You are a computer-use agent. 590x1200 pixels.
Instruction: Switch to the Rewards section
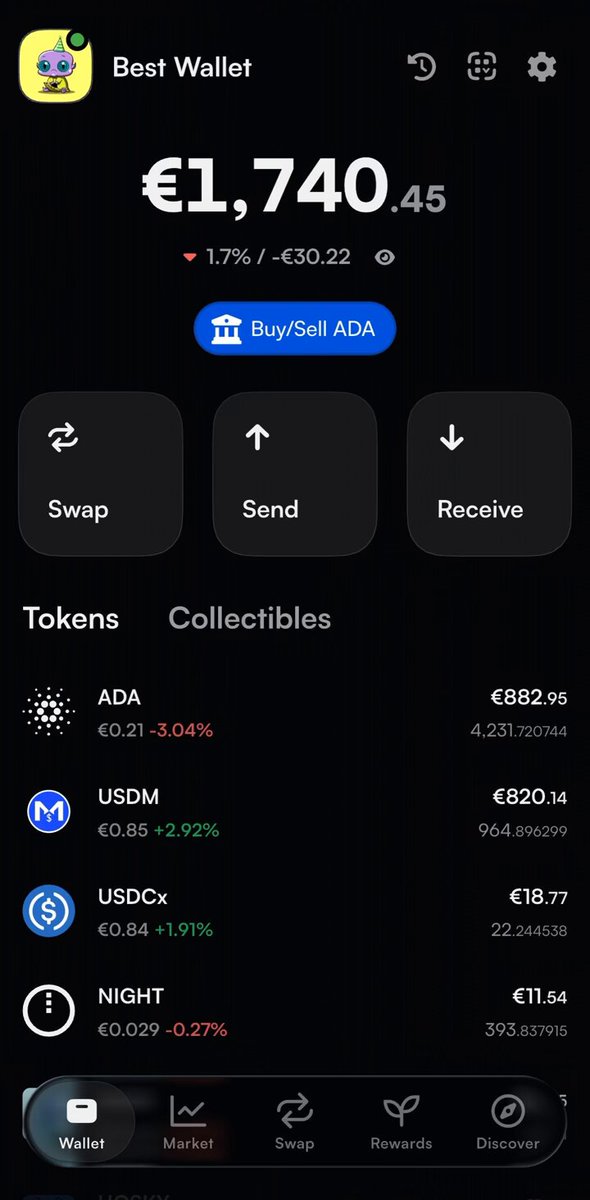click(x=401, y=1122)
